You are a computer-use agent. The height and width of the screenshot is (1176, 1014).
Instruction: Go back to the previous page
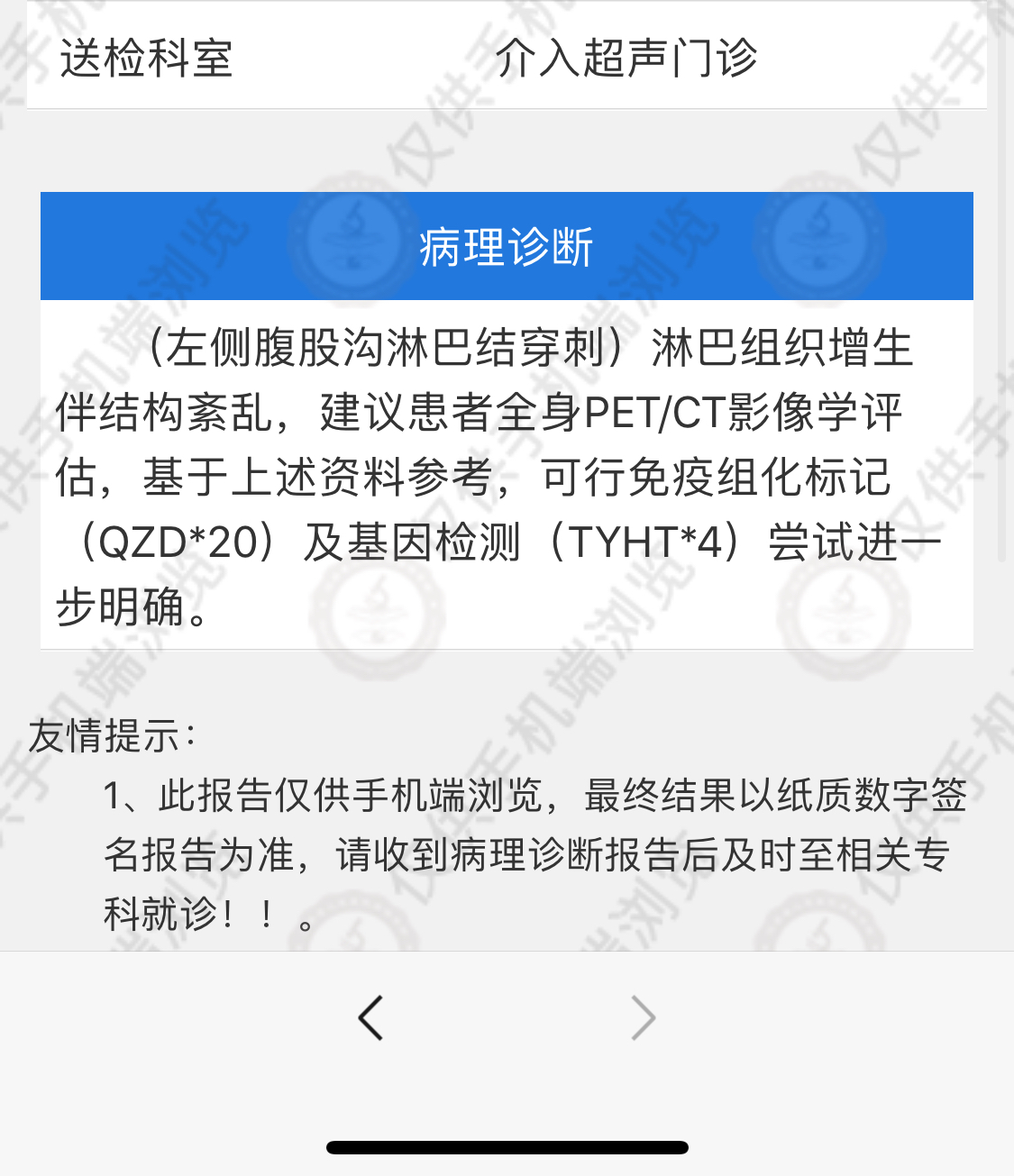370,1018
